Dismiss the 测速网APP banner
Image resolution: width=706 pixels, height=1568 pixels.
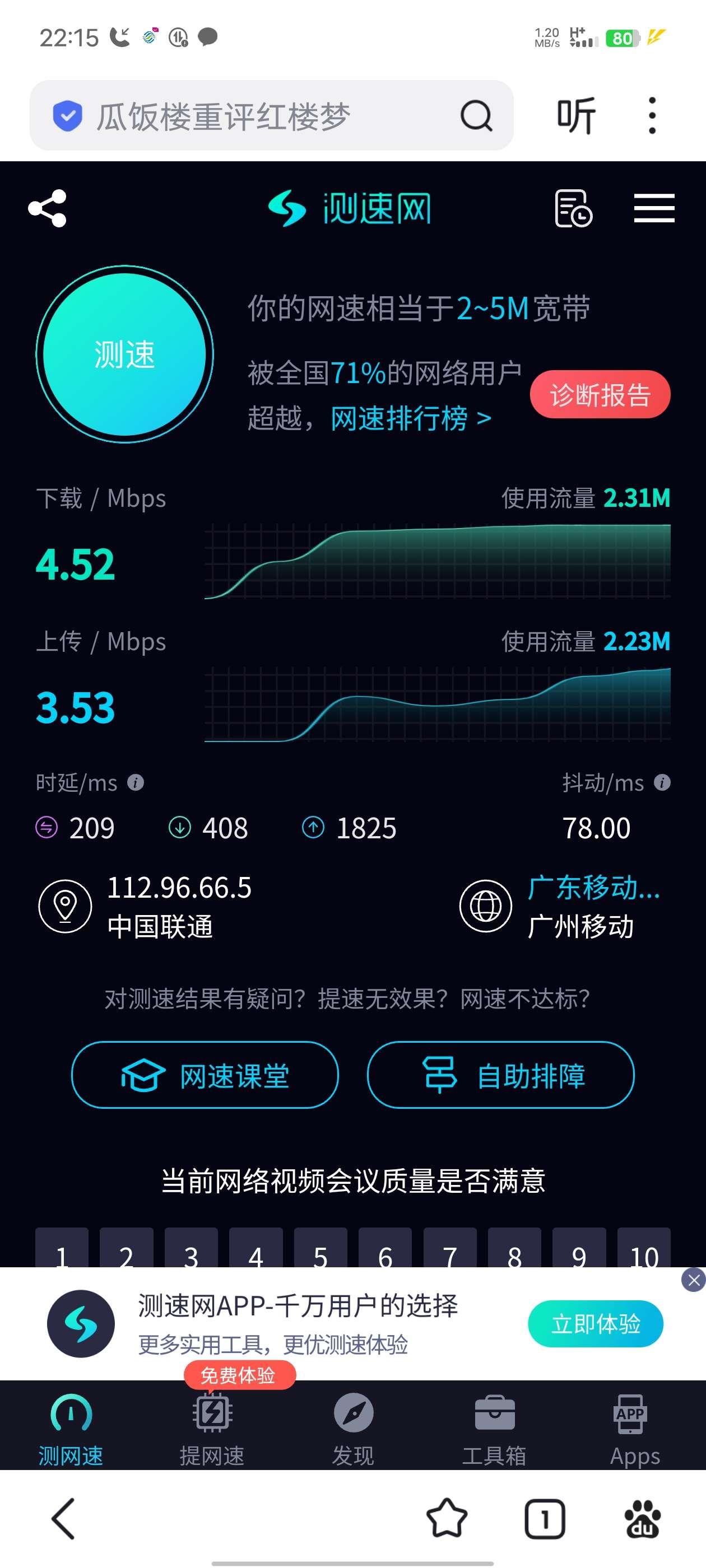(693, 1281)
